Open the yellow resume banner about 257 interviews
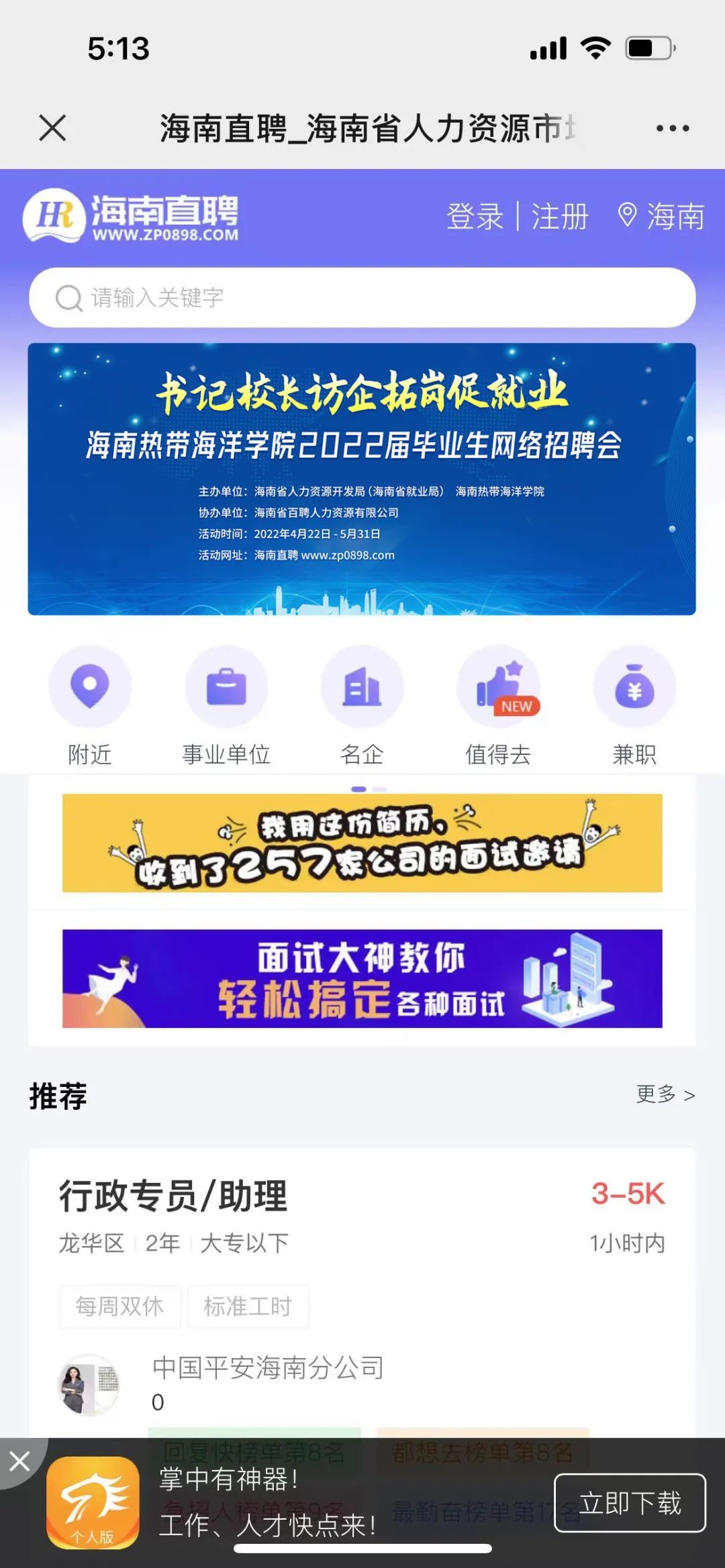 point(362,843)
